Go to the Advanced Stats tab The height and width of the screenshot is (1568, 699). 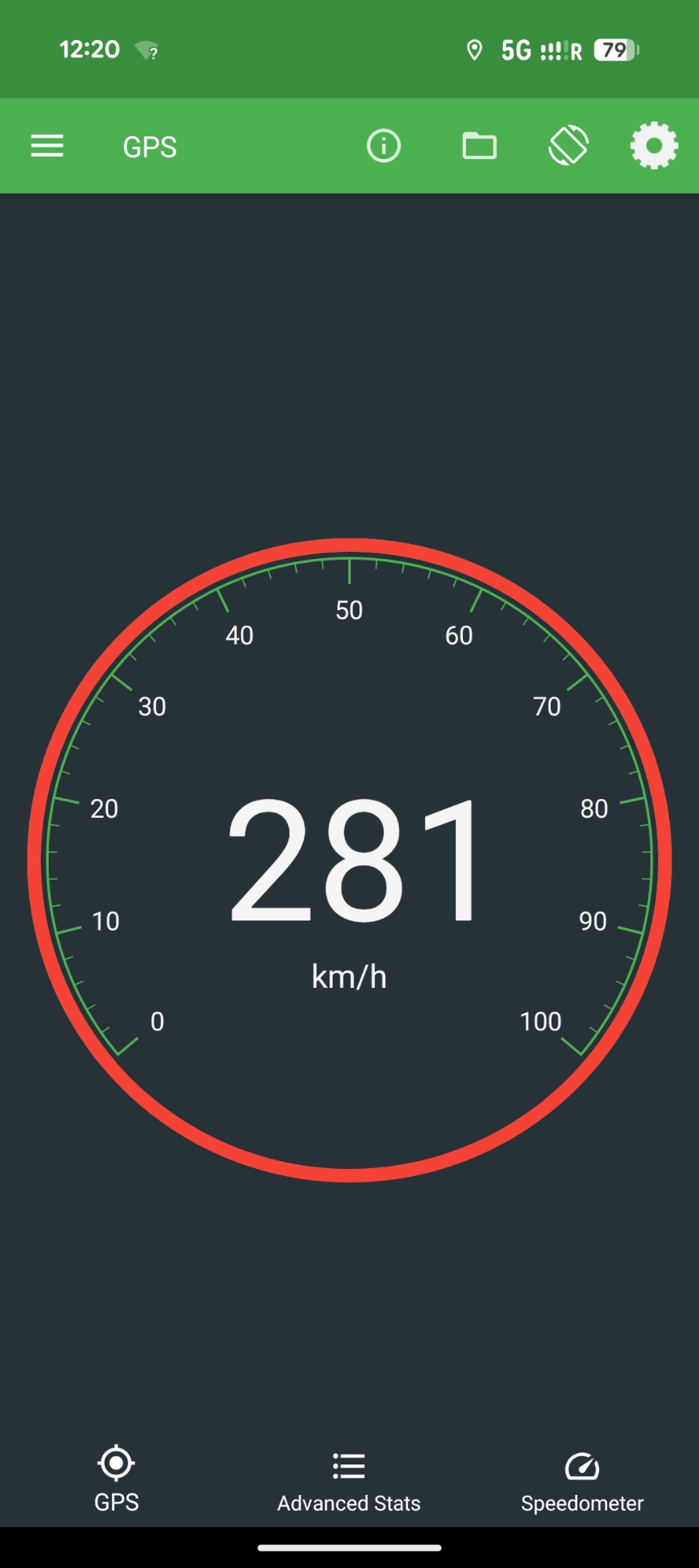coord(349,1482)
